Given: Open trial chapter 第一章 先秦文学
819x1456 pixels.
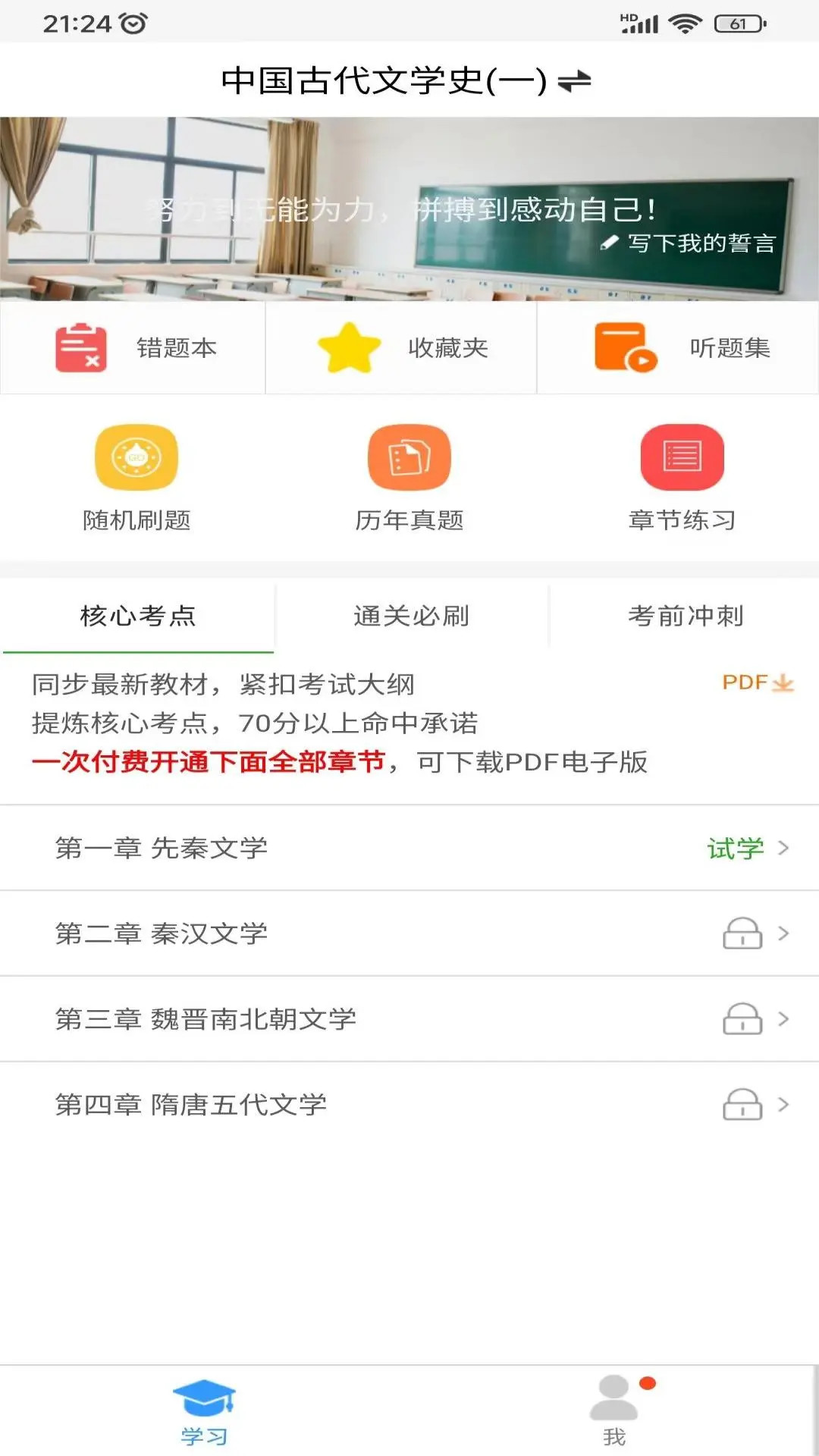Looking at the screenshot, I should coord(409,848).
